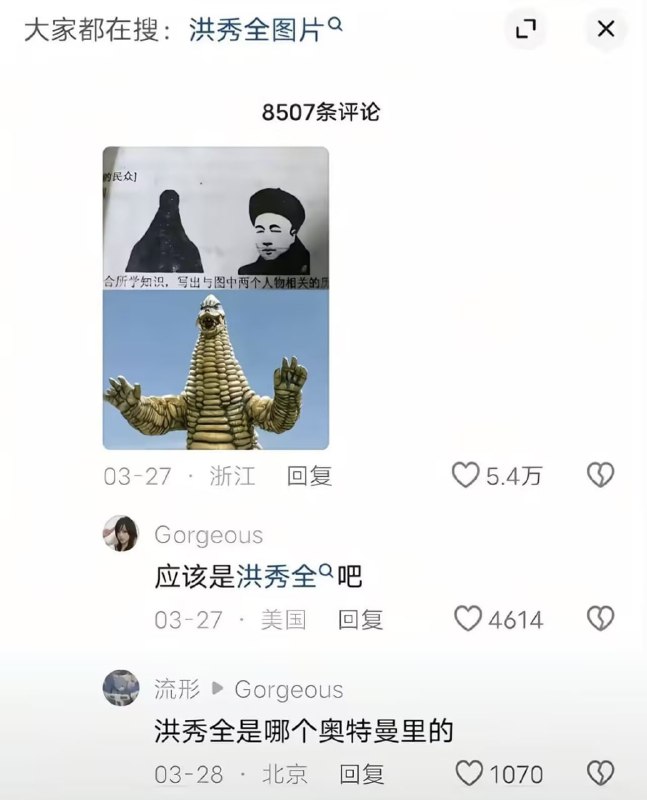The height and width of the screenshot is (800, 647).
Task: Dislike 流形's comment
Action: tap(599, 774)
